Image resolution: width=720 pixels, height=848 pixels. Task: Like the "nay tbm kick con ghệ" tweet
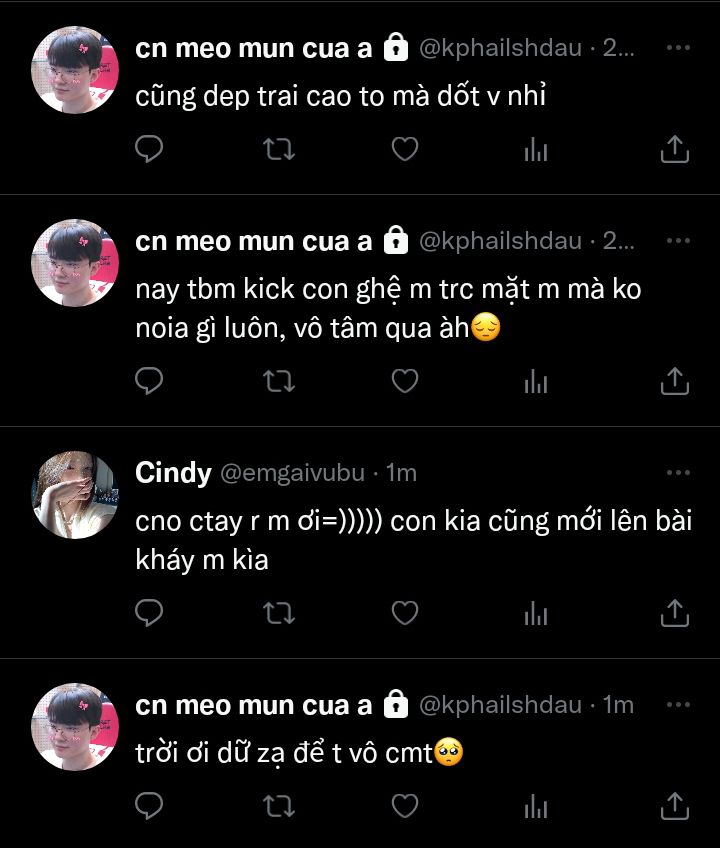[404, 381]
